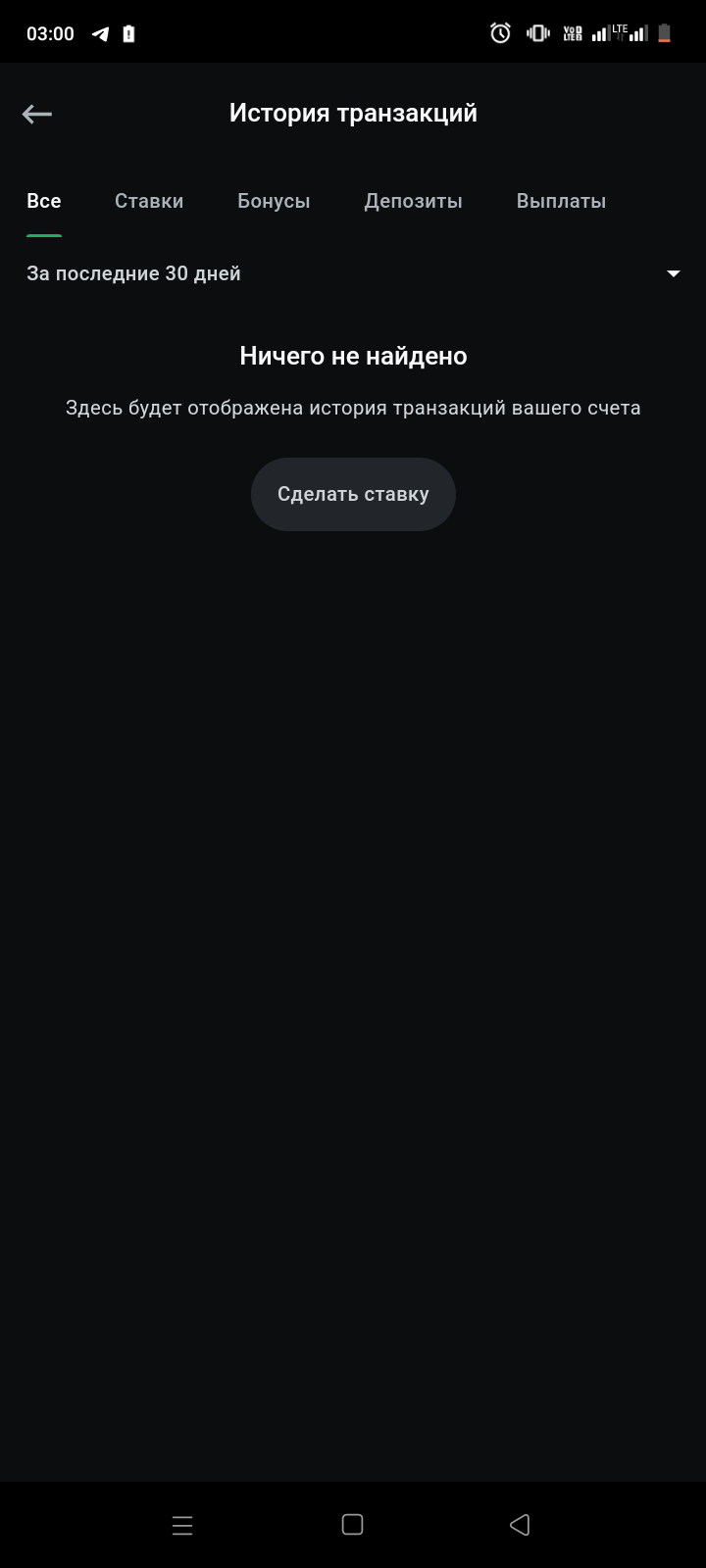Go to home screen via navigation bar
The height and width of the screenshot is (1568, 706).
(x=353, y=1525)
